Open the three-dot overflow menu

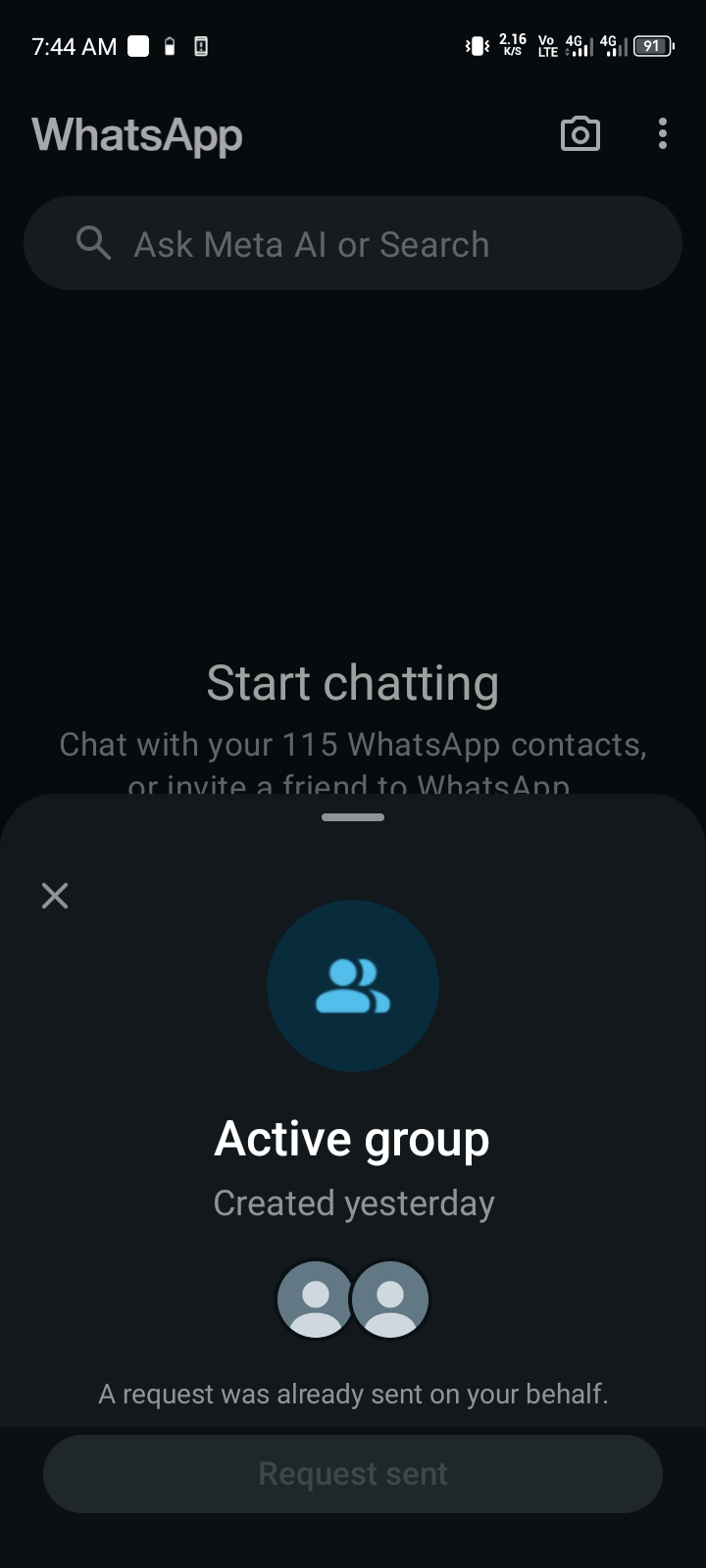point(663,134)
